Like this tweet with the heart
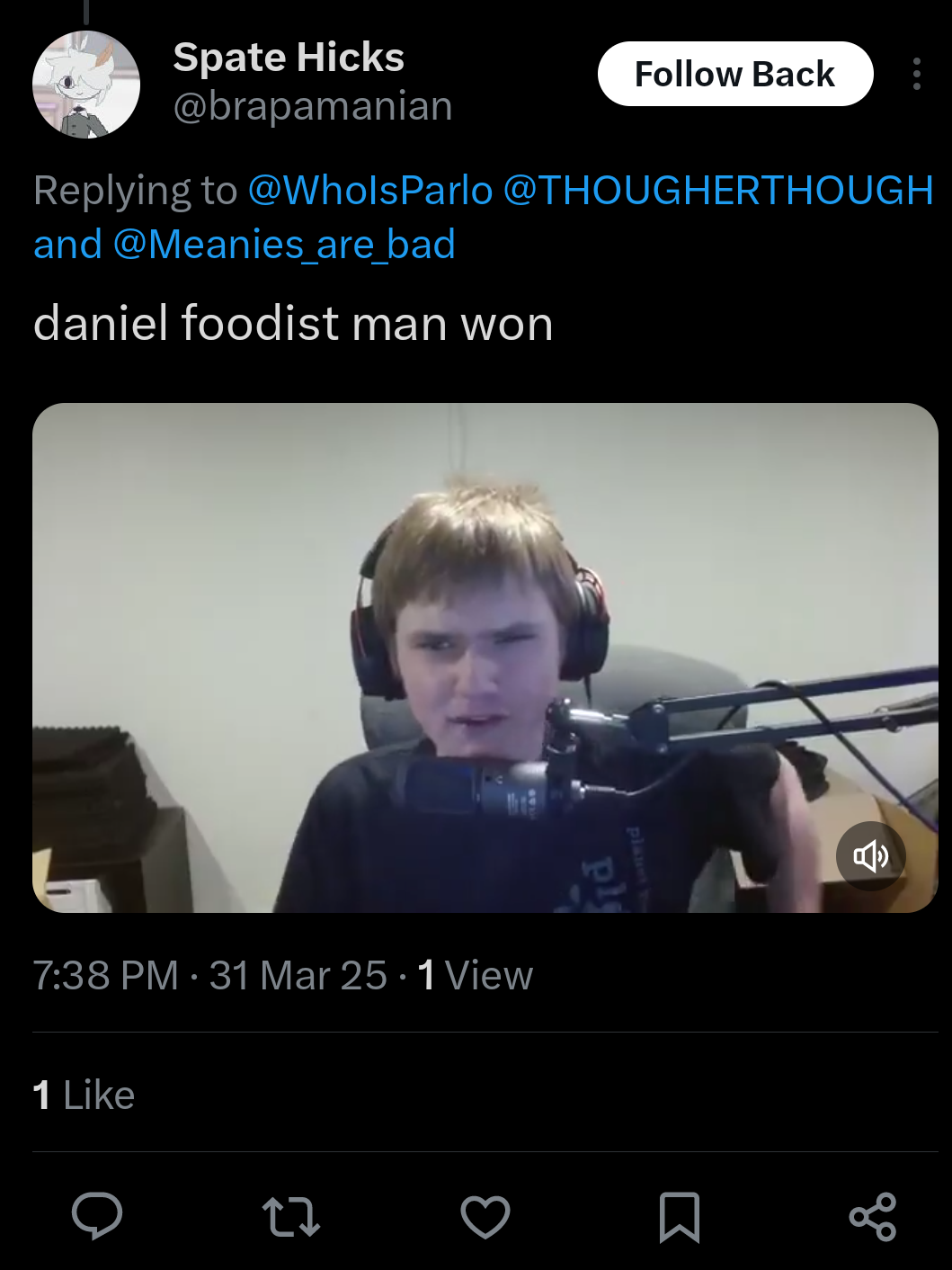 coord(485,1216)
